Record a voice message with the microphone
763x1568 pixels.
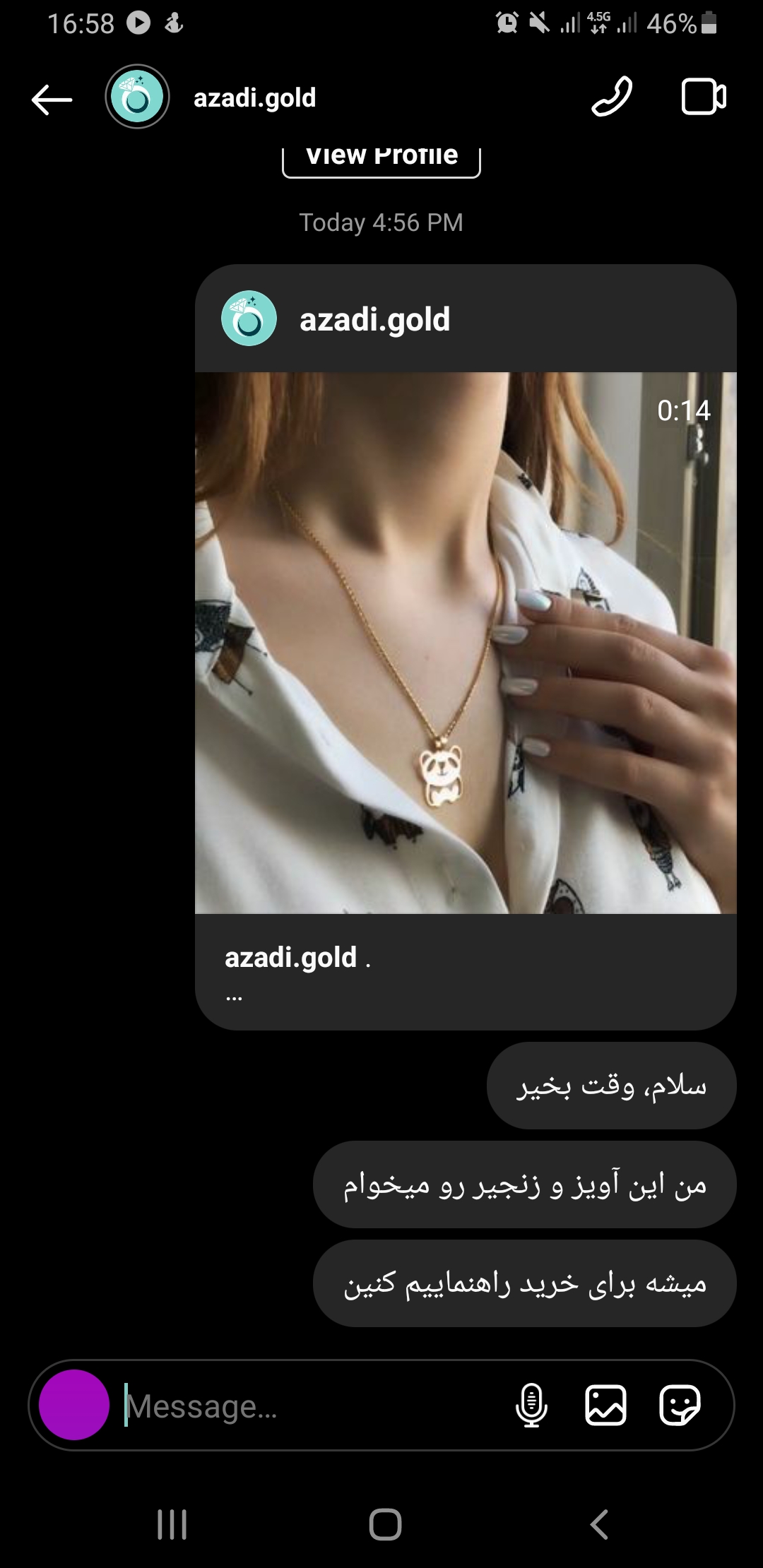click(531, 1405)
